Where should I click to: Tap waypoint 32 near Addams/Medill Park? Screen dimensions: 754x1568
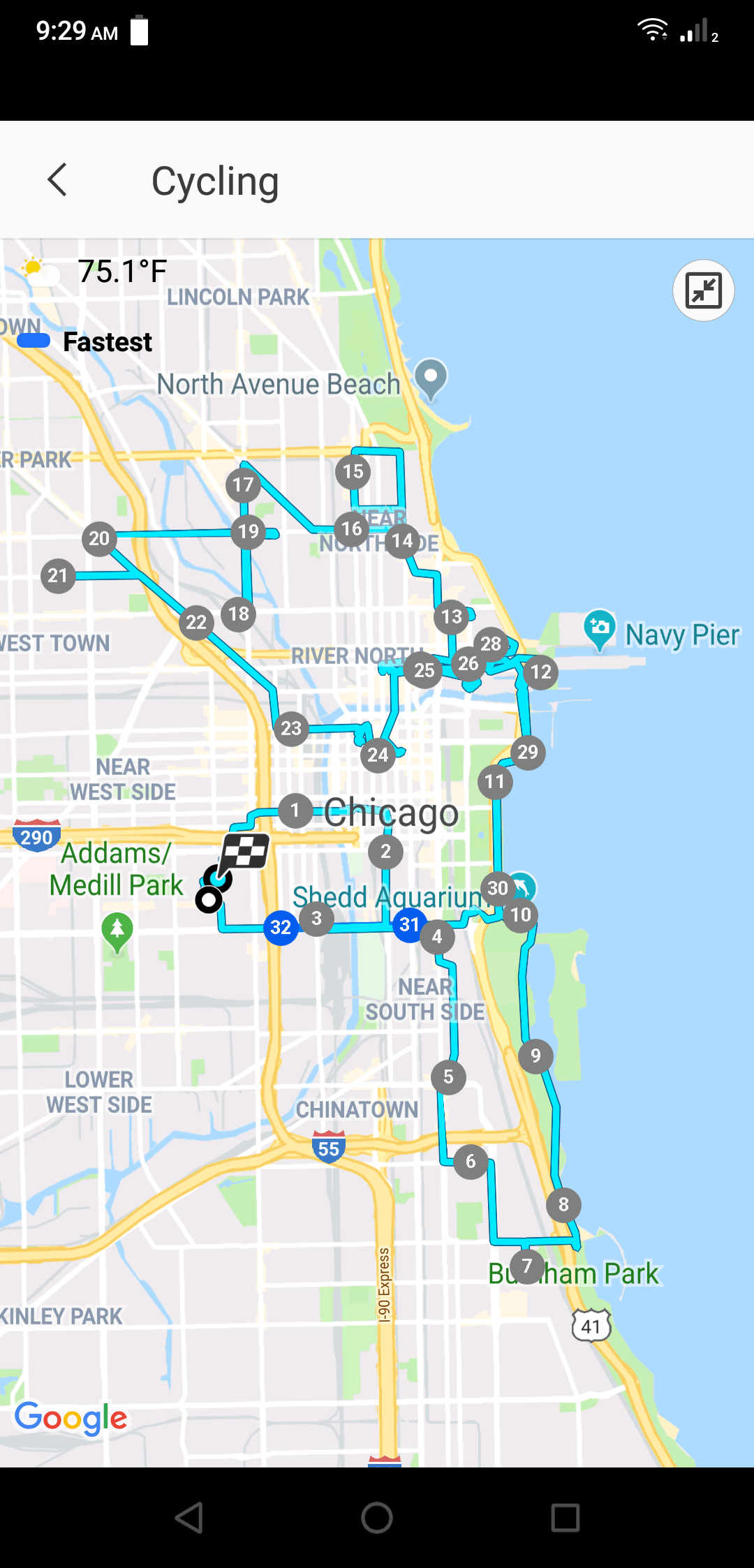pos(280,927)
